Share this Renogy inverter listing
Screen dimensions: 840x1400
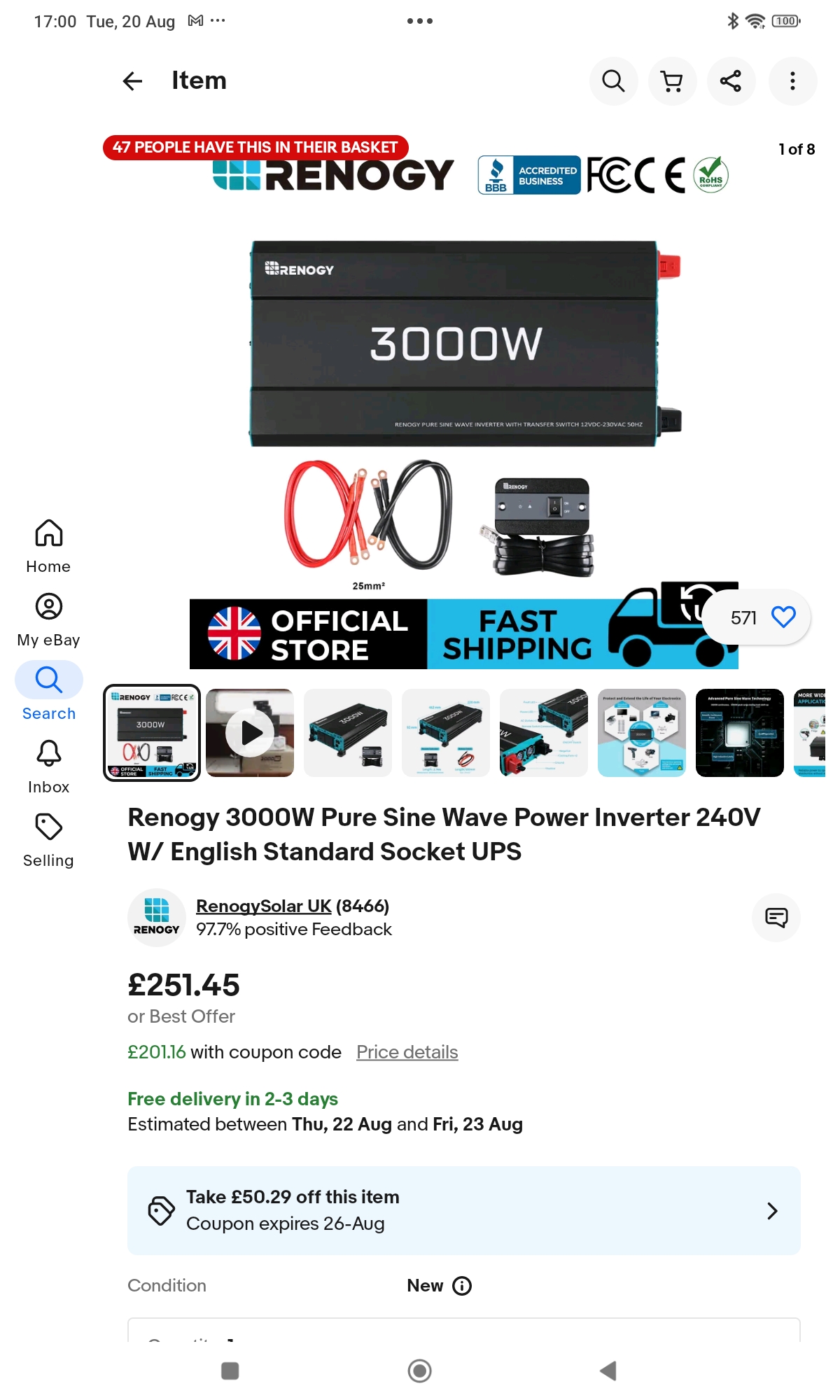731,81
